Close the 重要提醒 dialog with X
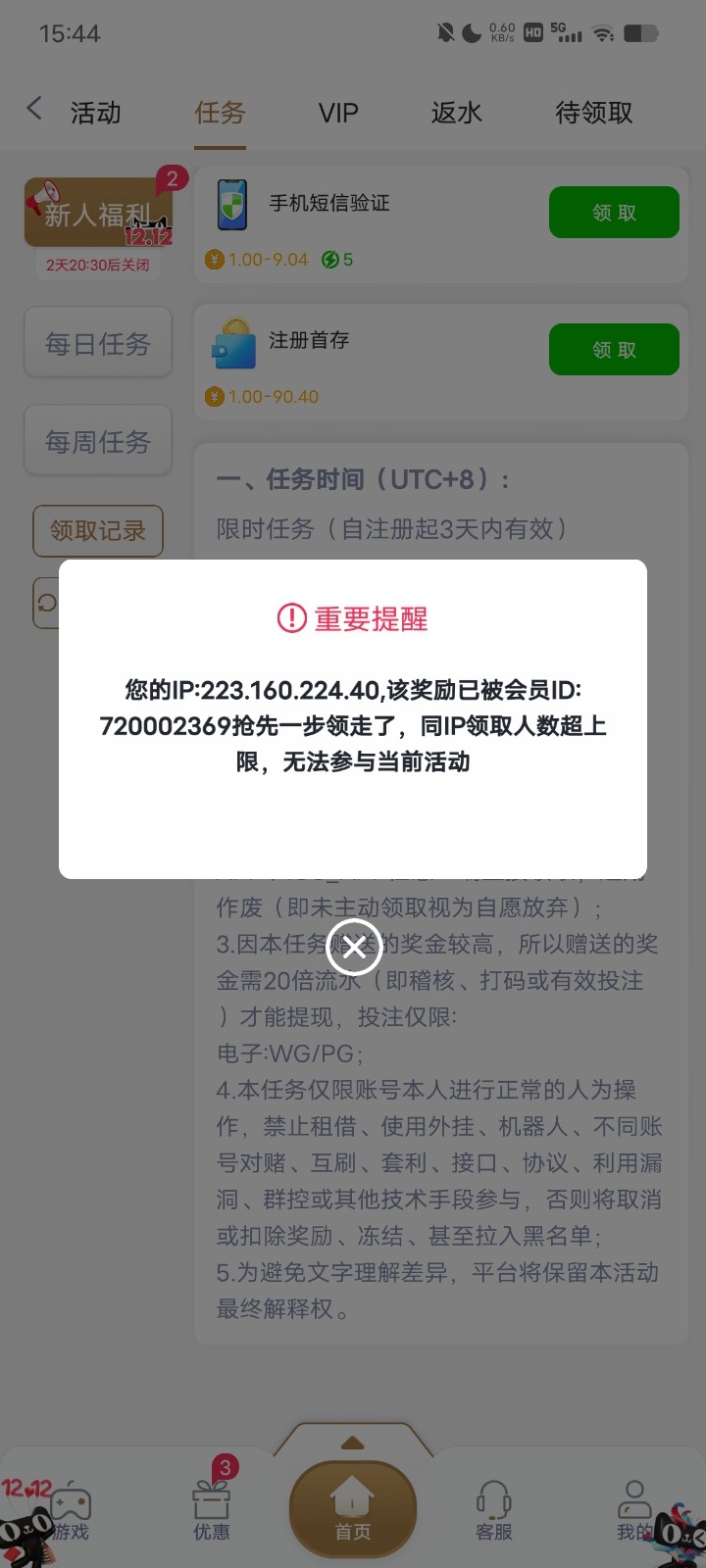Image resolution: width=706 pixels, height=1568 pixels. (x=353, y=948)
